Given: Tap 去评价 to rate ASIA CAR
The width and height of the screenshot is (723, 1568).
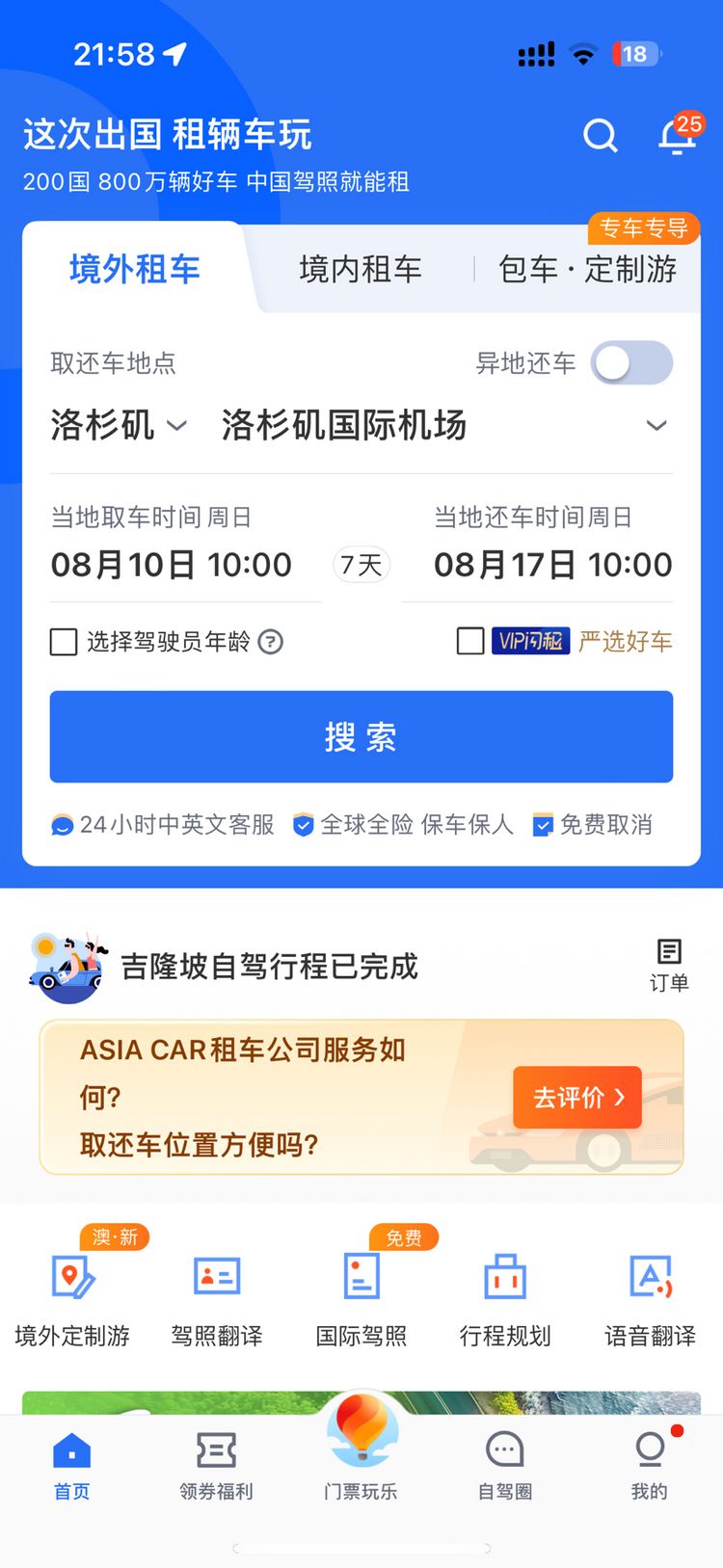Looking at the screenshot, I should click(576, 1097).
